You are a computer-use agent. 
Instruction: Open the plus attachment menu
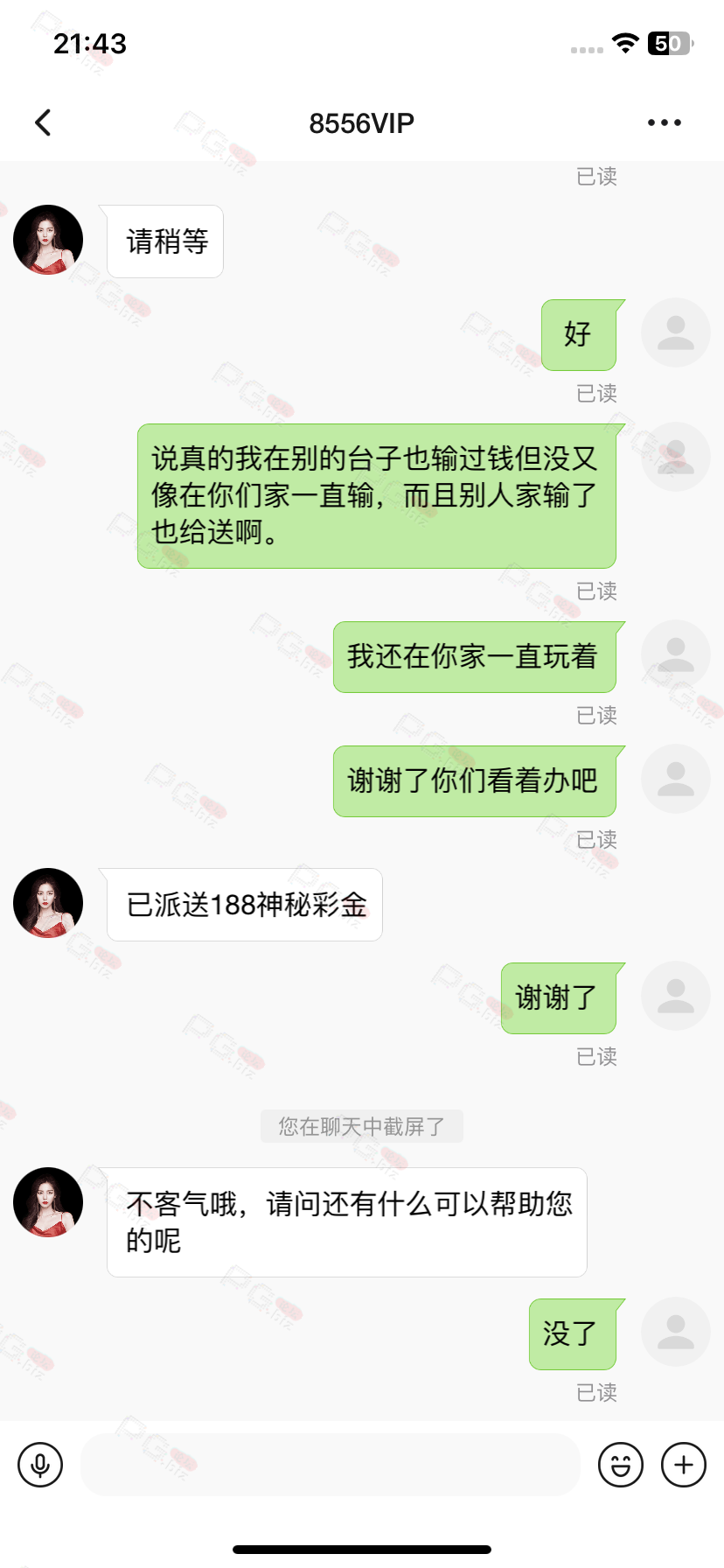point(683,1464)
